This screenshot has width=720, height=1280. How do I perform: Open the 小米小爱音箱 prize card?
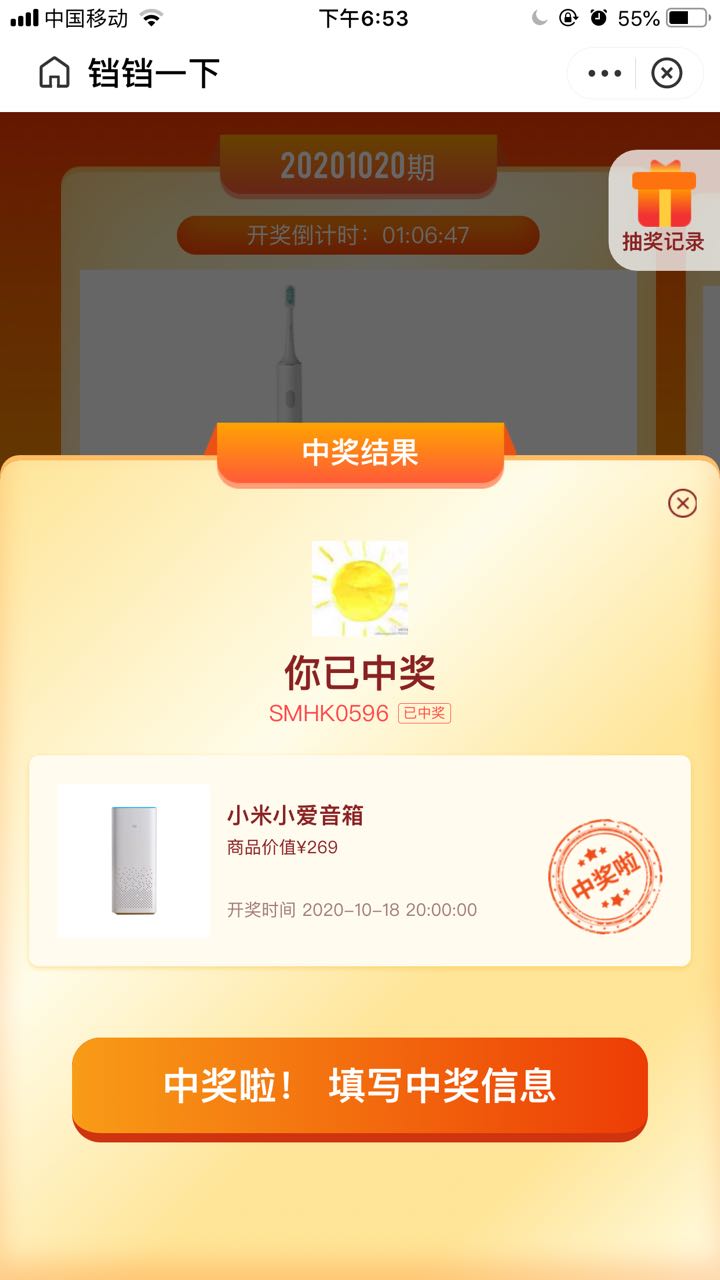(x=360, y=861)
